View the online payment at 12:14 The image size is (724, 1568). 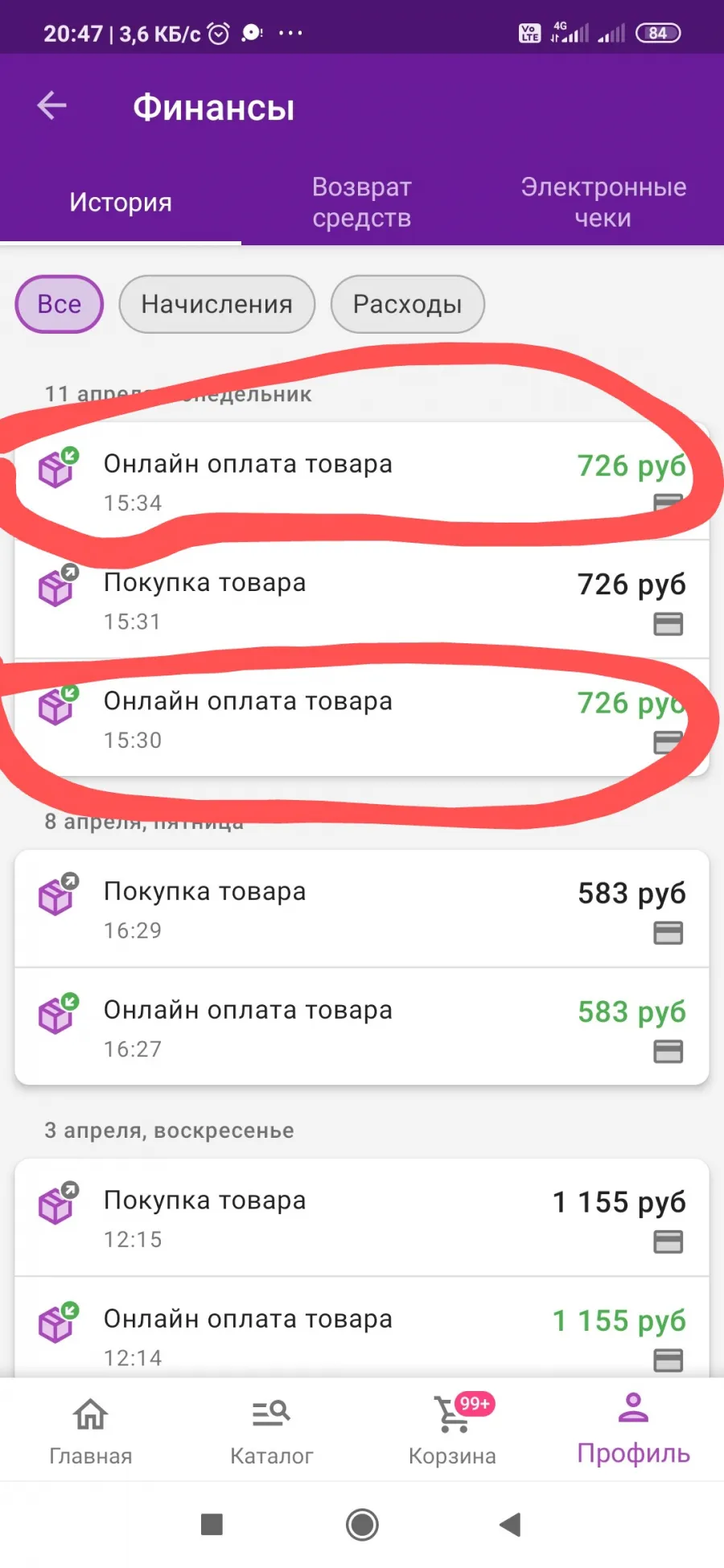coord(362,1328)
